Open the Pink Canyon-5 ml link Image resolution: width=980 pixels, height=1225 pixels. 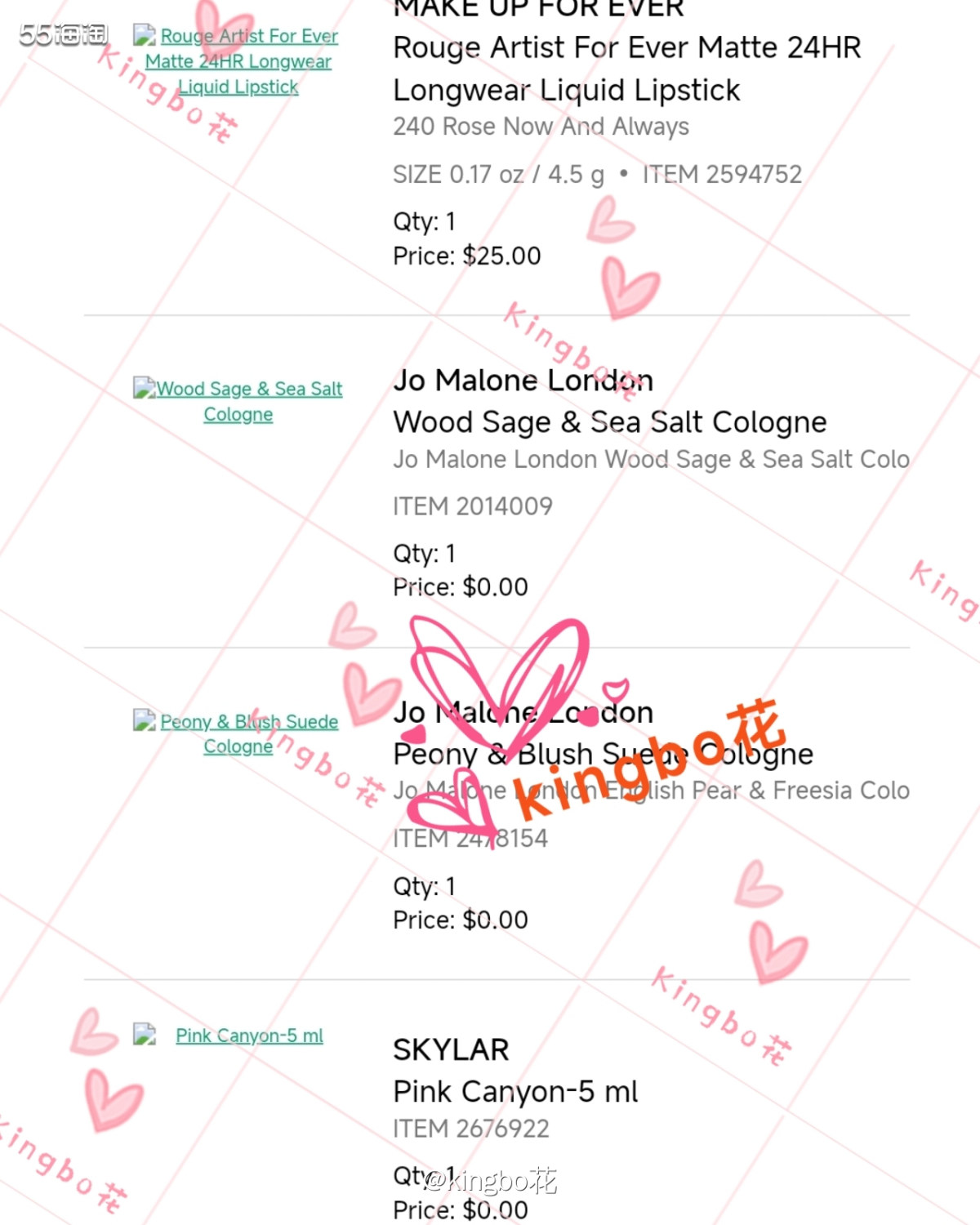[x=249, y=1036]
